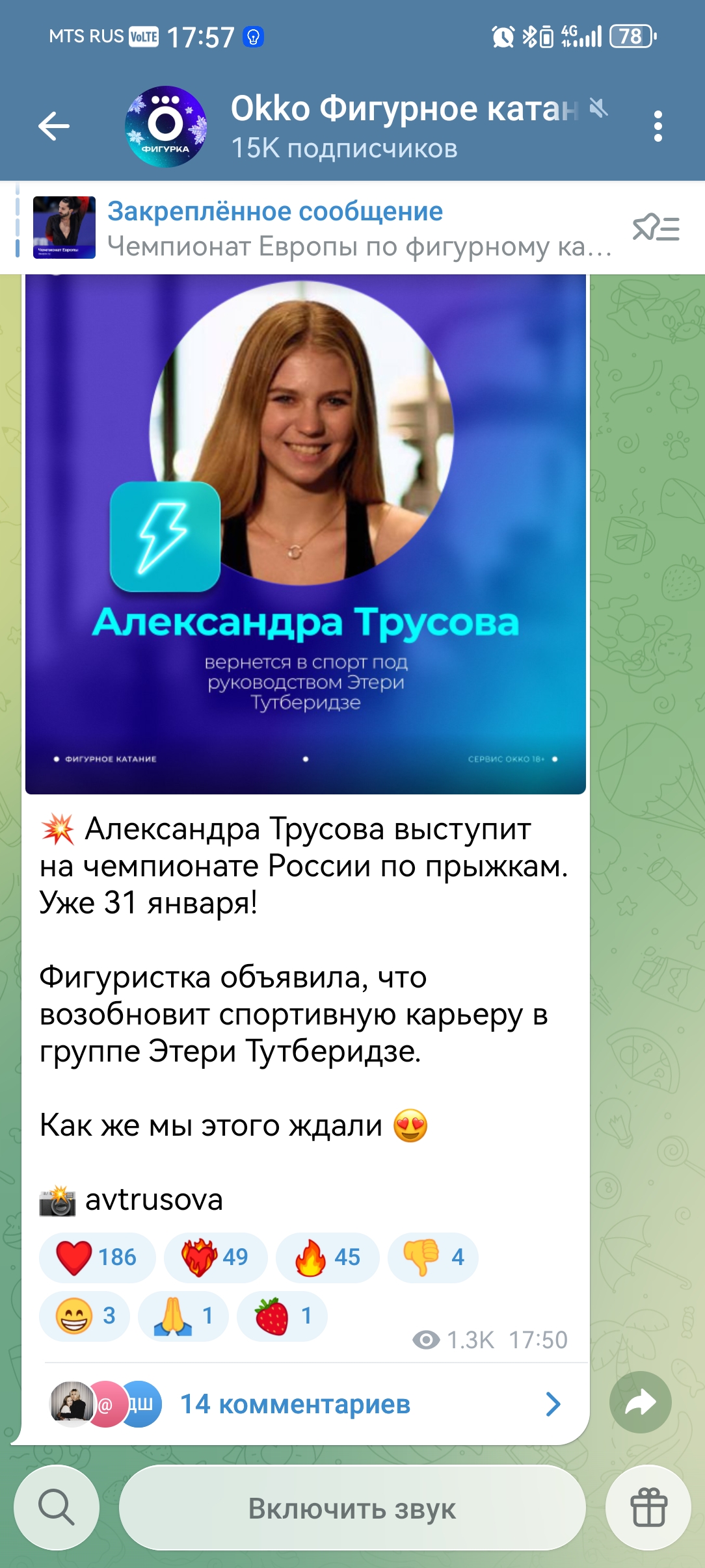Search within the channel
Image resolution: width=705 pixels, height=1568 pixels.
[x=57, y=1508]
